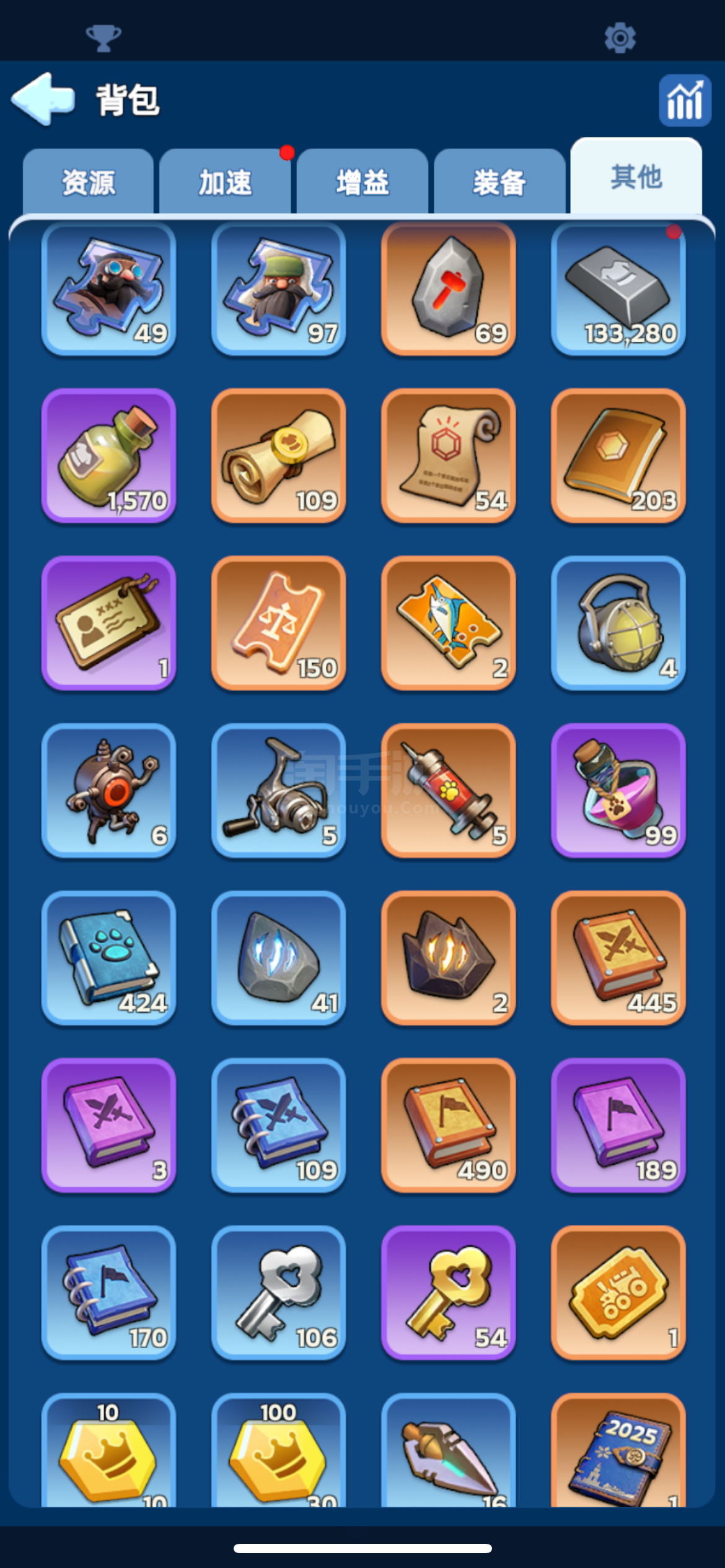Tap the pink paw potion with 99
This screenshot has height=1568, width=725.
(x=618, y=790)
